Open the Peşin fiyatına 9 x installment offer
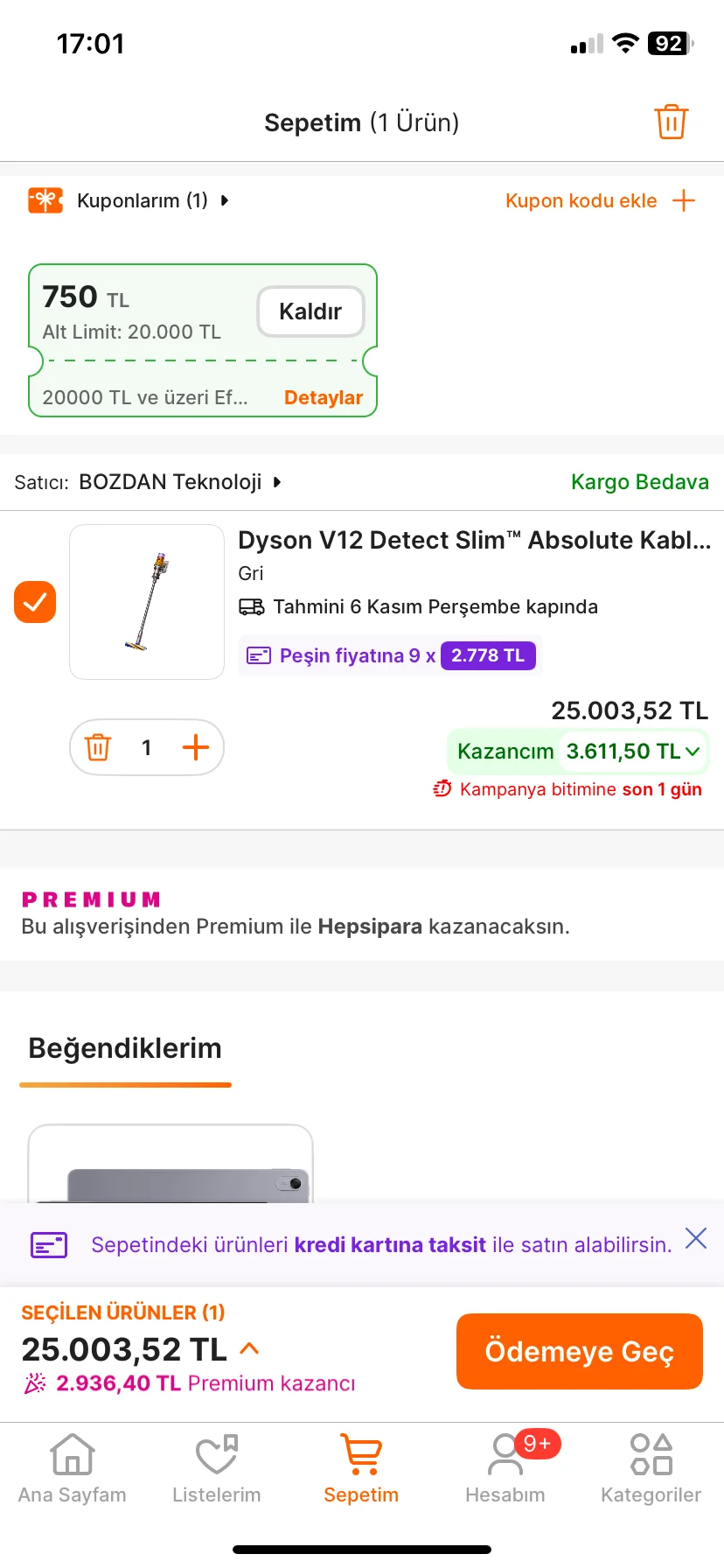 (x=390, y=655)
